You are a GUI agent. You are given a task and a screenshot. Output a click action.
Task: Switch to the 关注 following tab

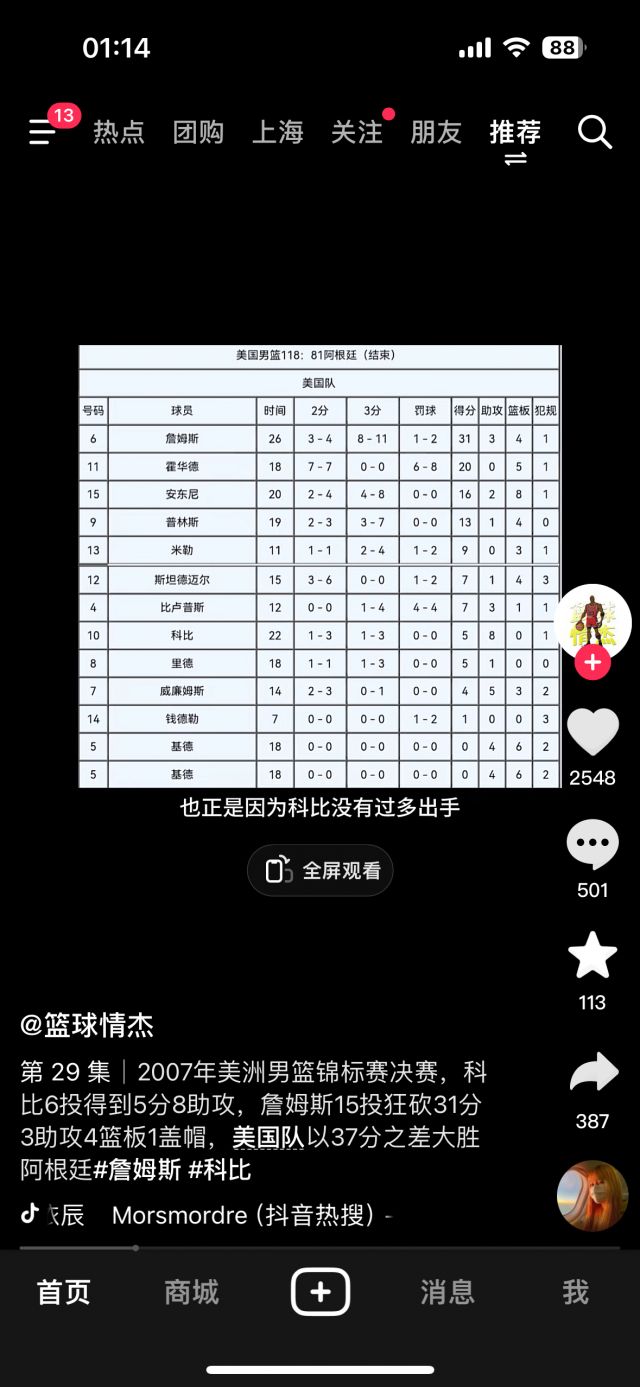tap(357, 132)
